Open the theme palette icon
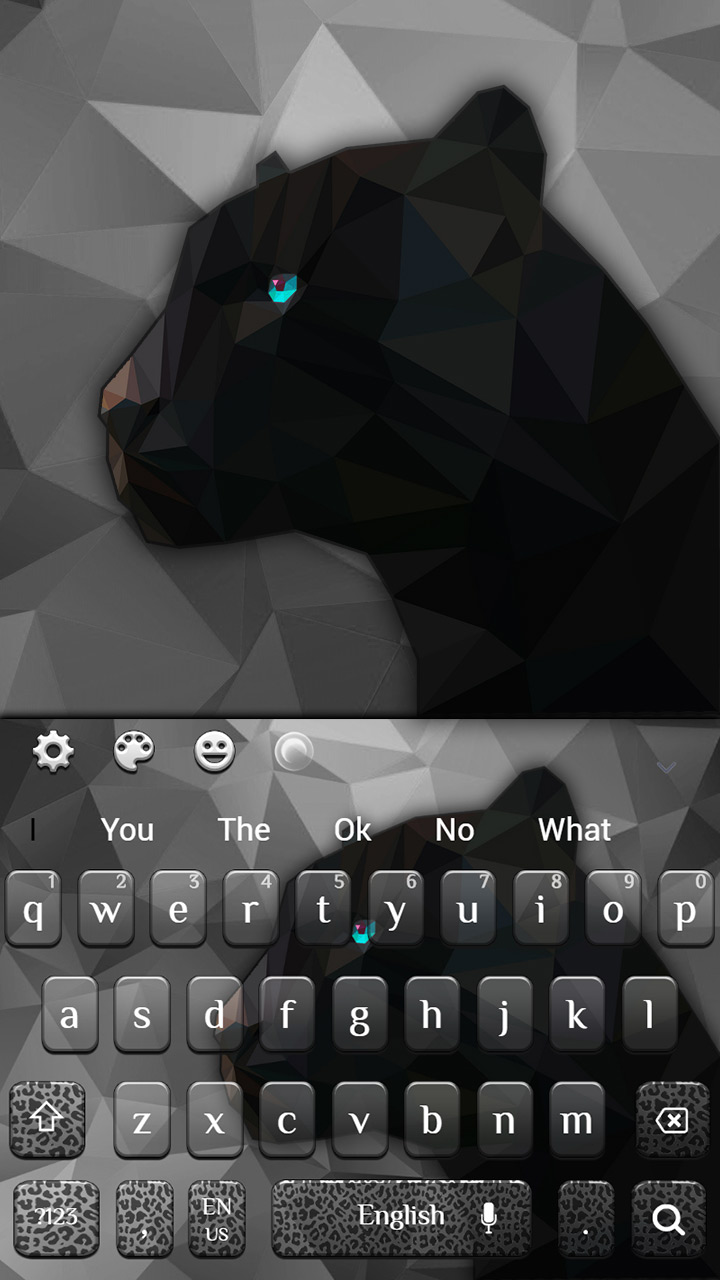The height and width of the screenshot is (1280, 720). pos(134,750)
